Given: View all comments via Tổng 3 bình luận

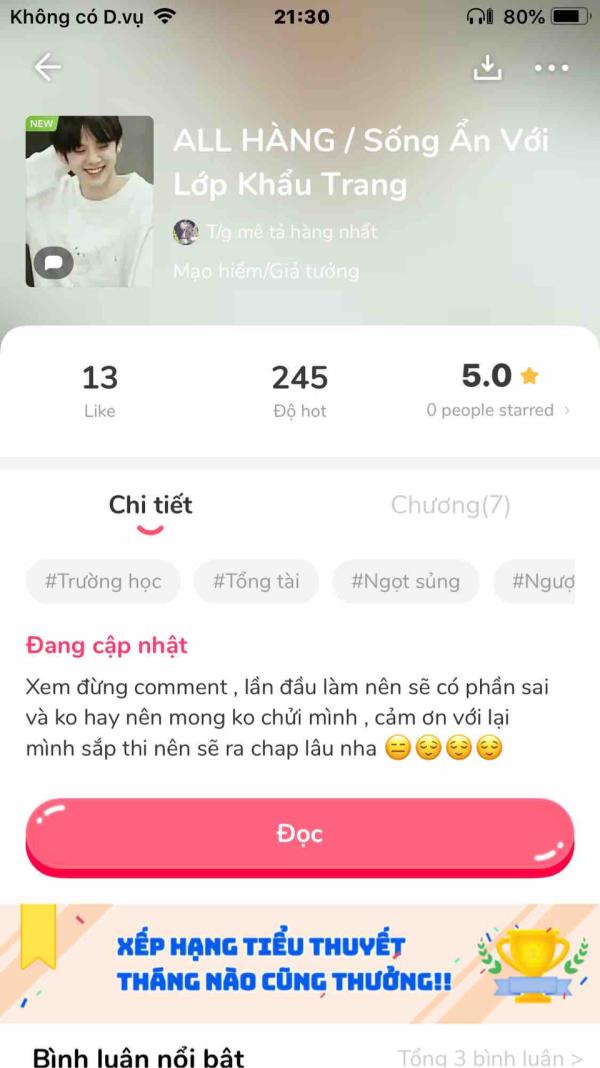Looking at the screenshot, I should pyautogui.click(x=490, y=1056).
